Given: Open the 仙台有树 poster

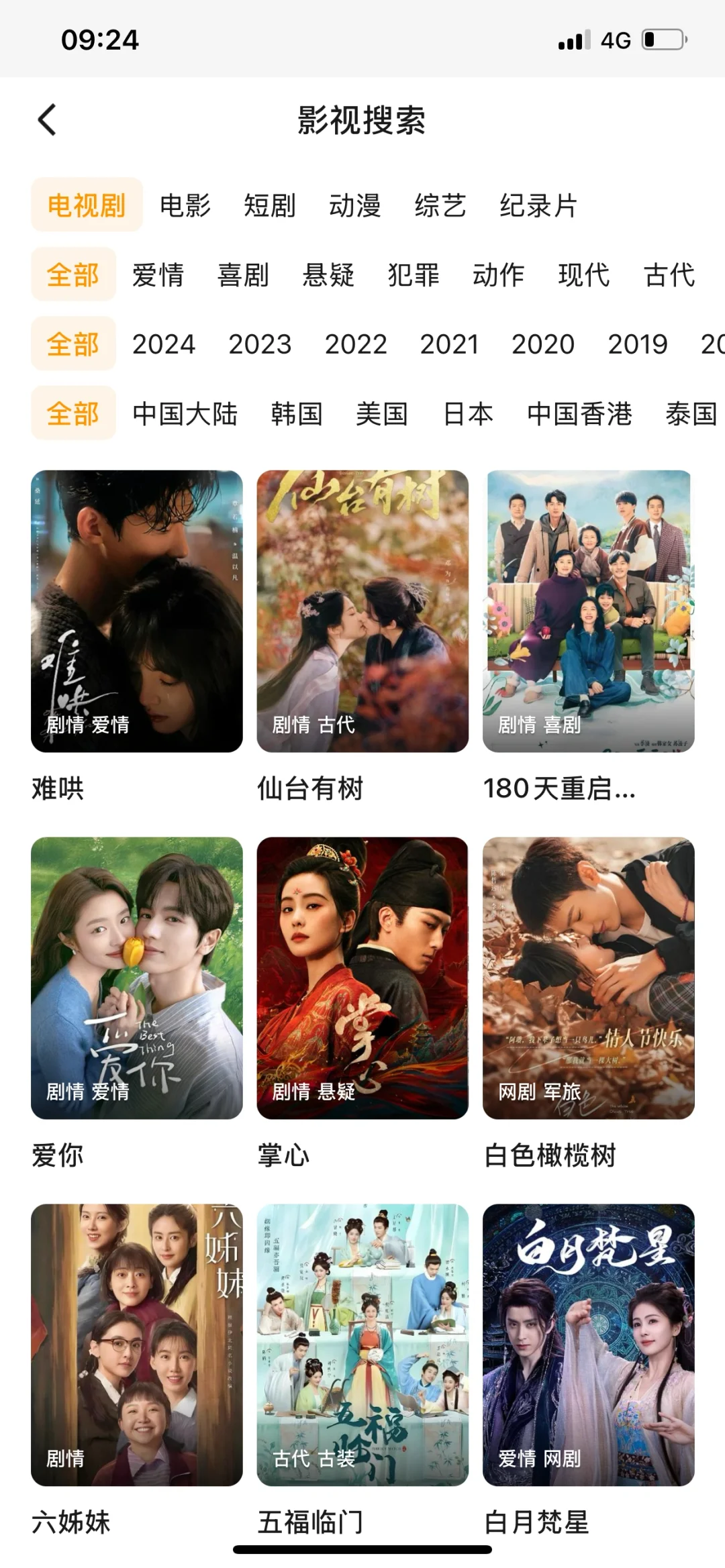Looking at the screenshot, I should [x=362, y=611].
